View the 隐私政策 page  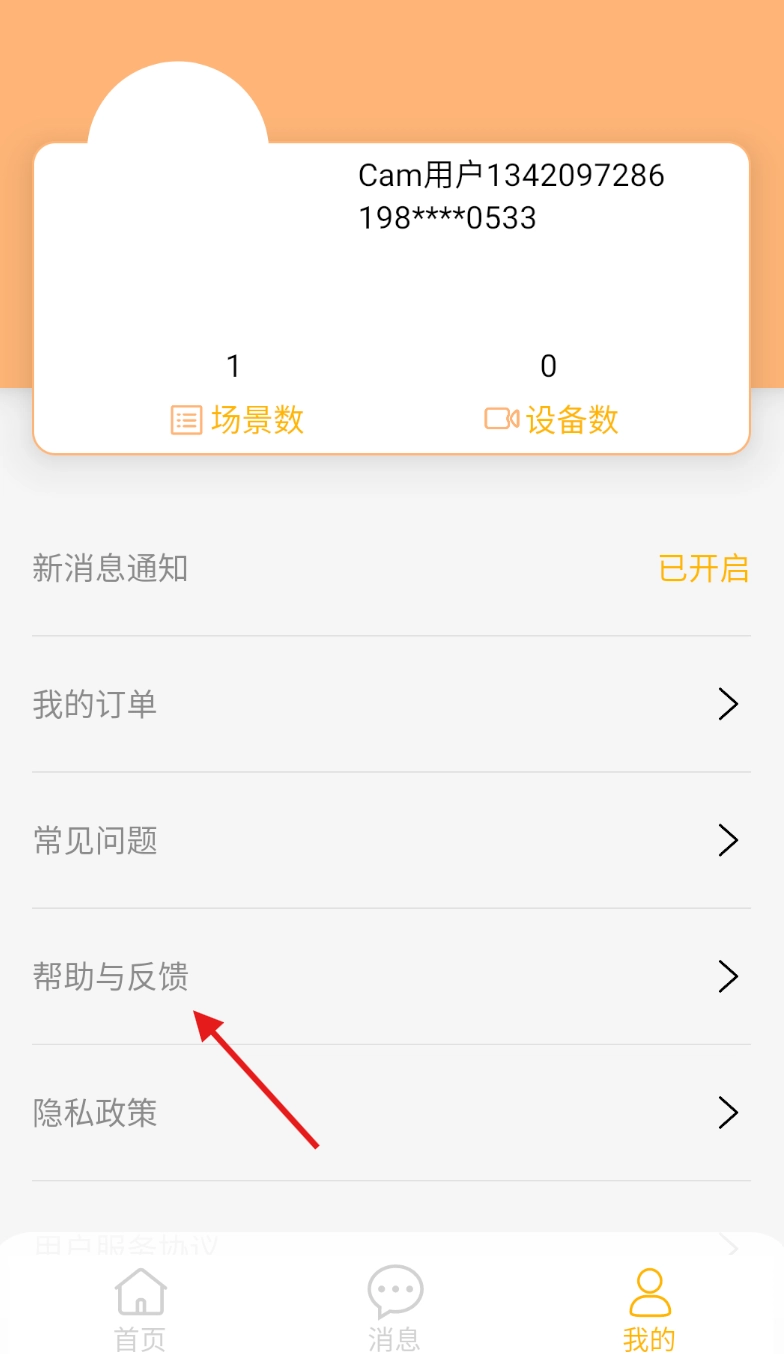pyautogui.click(x=390, y=1113)
